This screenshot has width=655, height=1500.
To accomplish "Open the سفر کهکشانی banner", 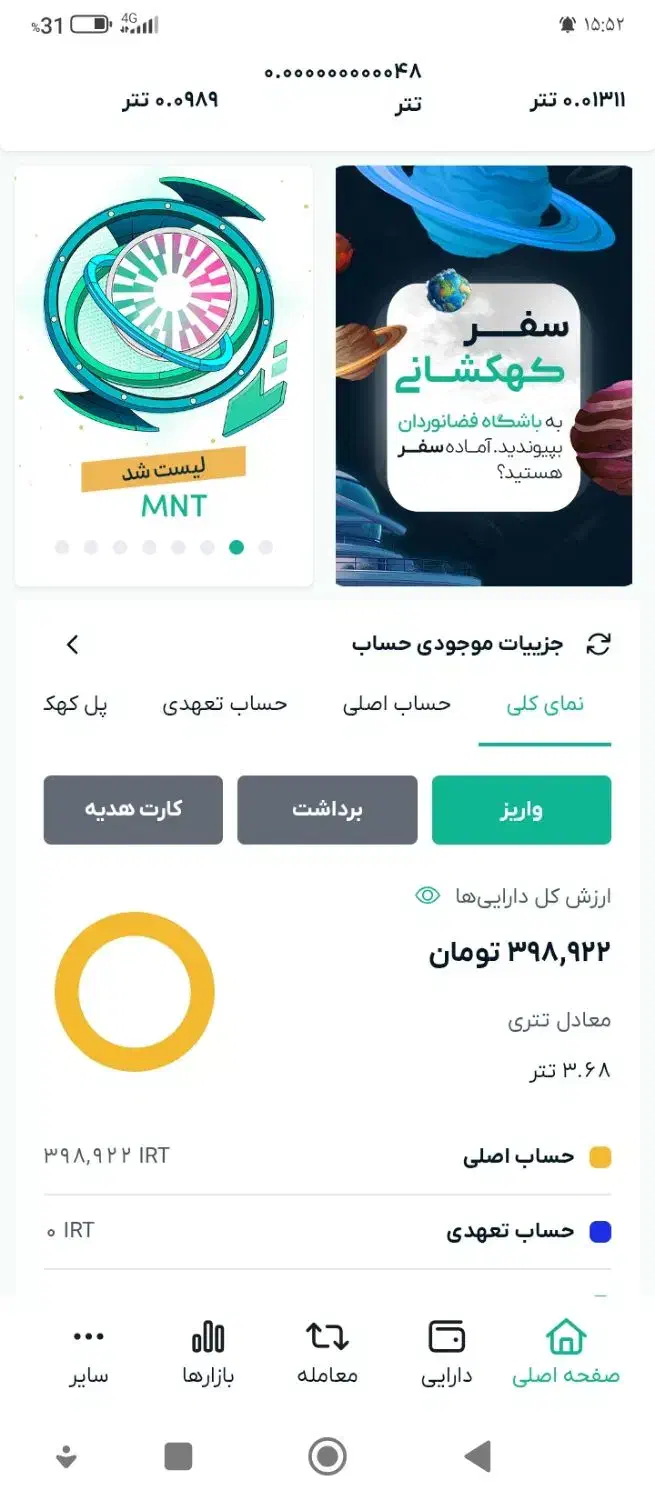I will coord(484,375).
